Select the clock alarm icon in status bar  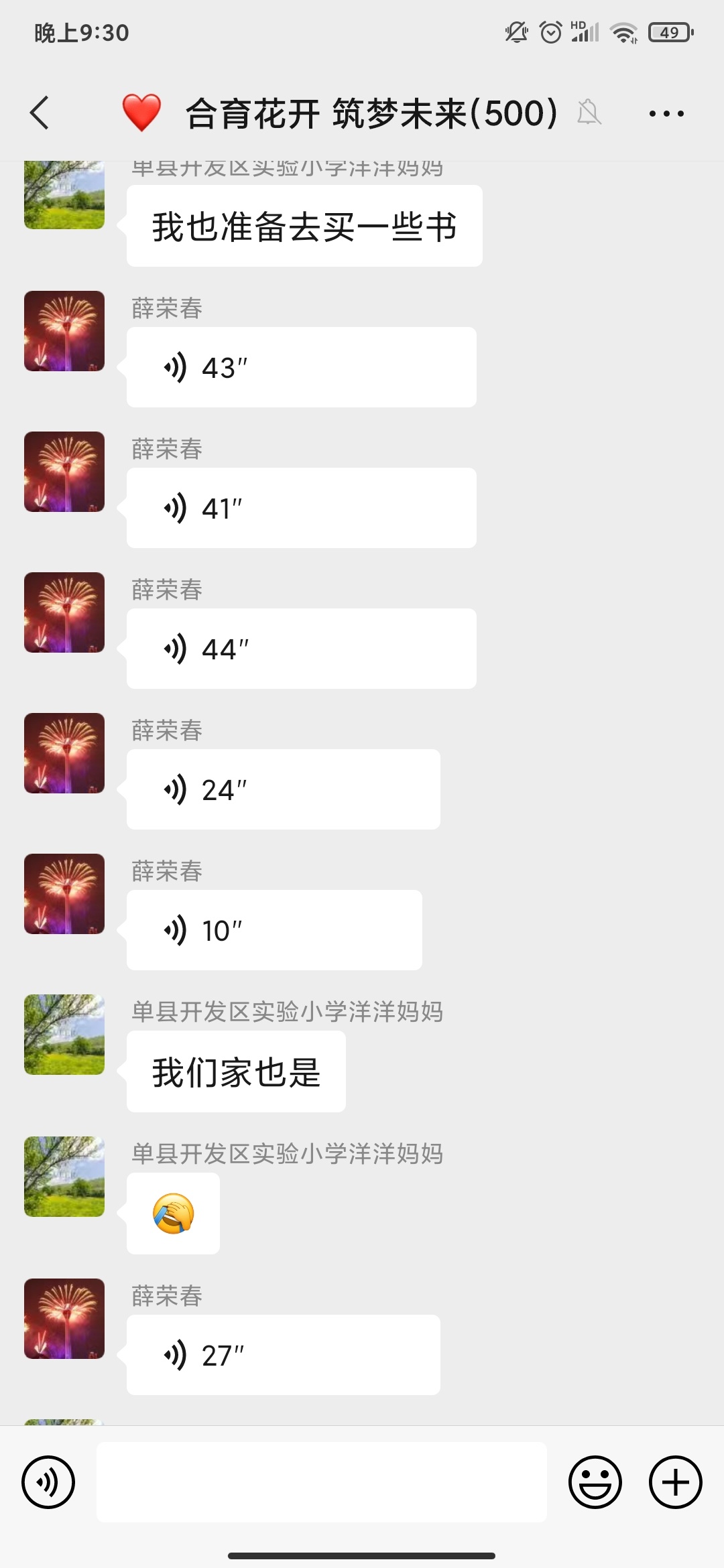(x=550, y=32)
